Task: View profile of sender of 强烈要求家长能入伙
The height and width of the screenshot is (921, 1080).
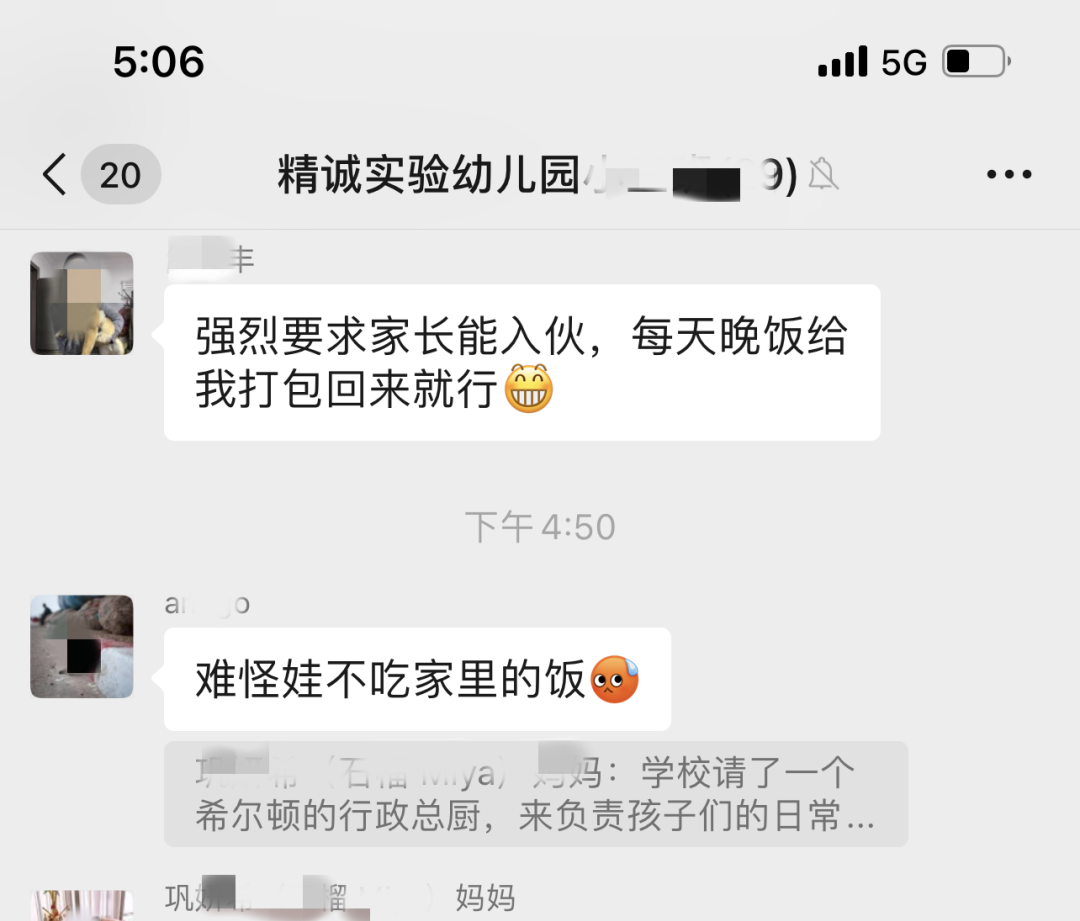Action: coord(82,304)
